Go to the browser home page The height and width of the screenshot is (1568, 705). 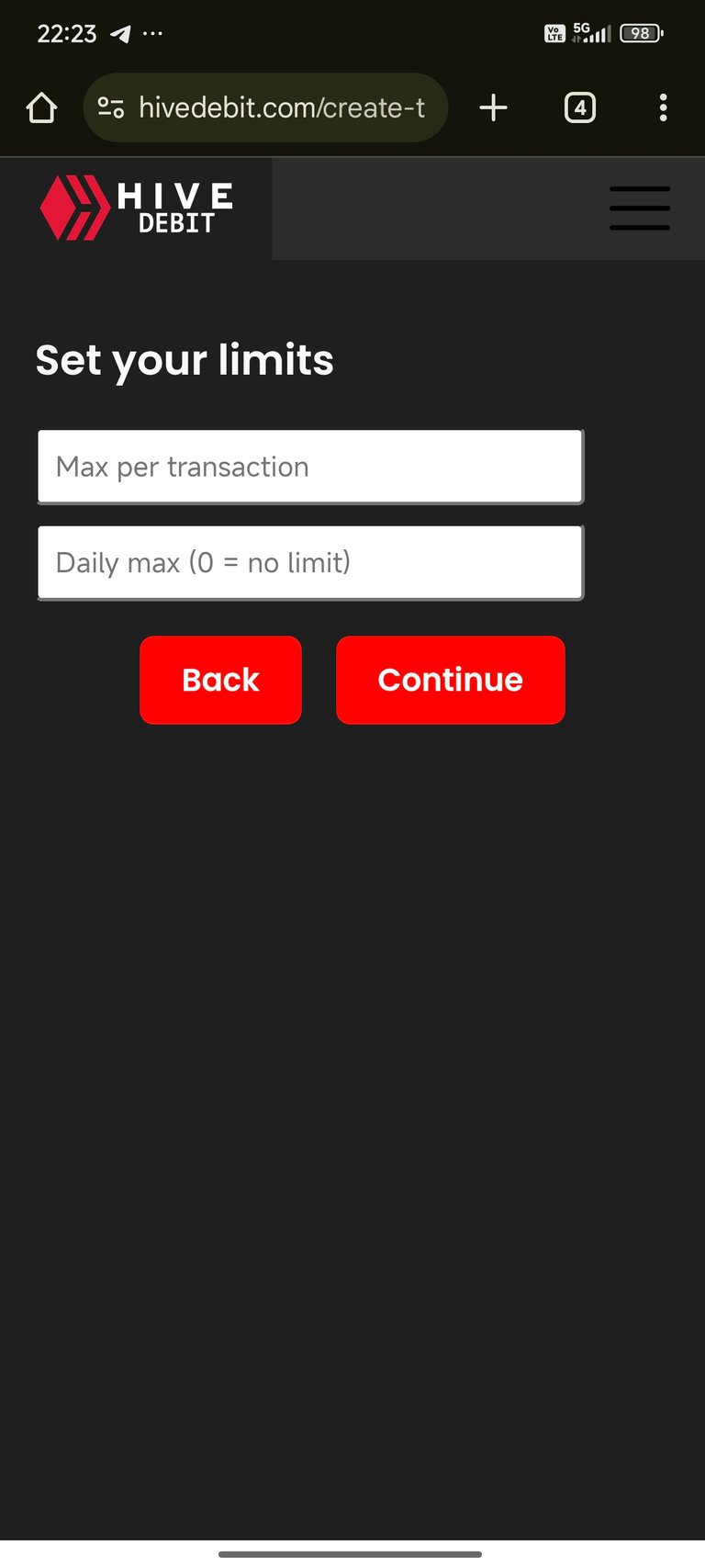coord(41,107)
